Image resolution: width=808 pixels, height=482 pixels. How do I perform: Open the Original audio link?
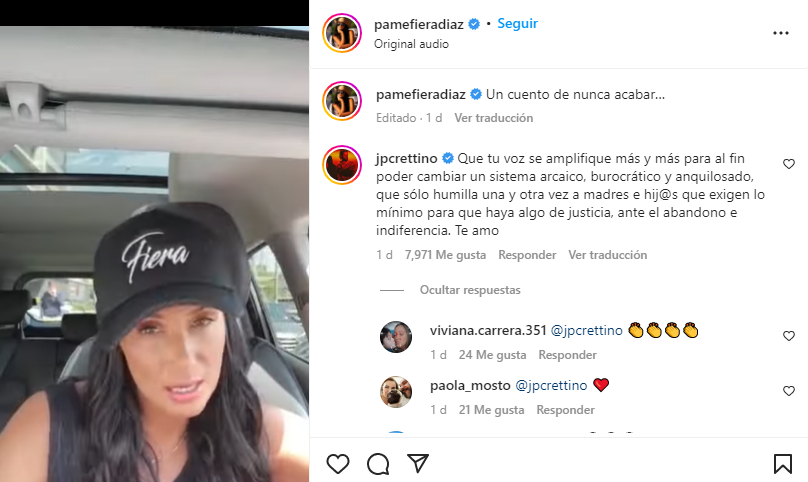coord(411,44)
